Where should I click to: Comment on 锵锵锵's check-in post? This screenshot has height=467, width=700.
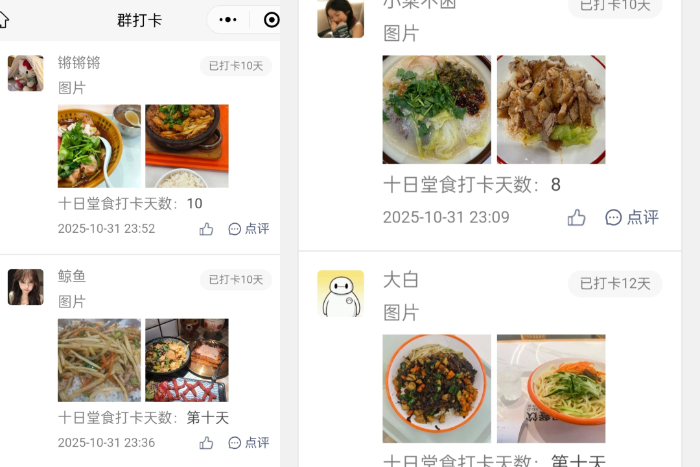click(x=249, y=229)
